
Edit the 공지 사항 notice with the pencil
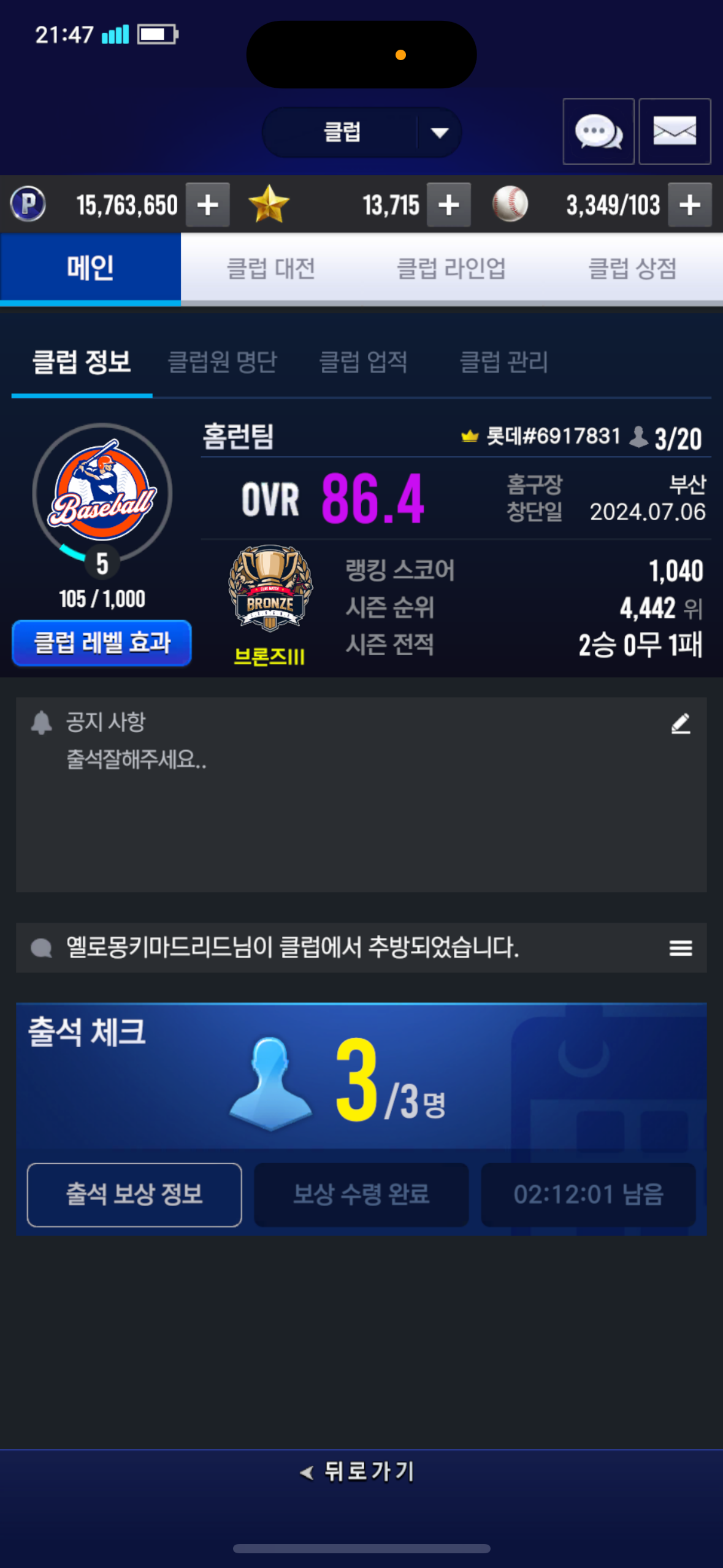[x=680, y=724]
